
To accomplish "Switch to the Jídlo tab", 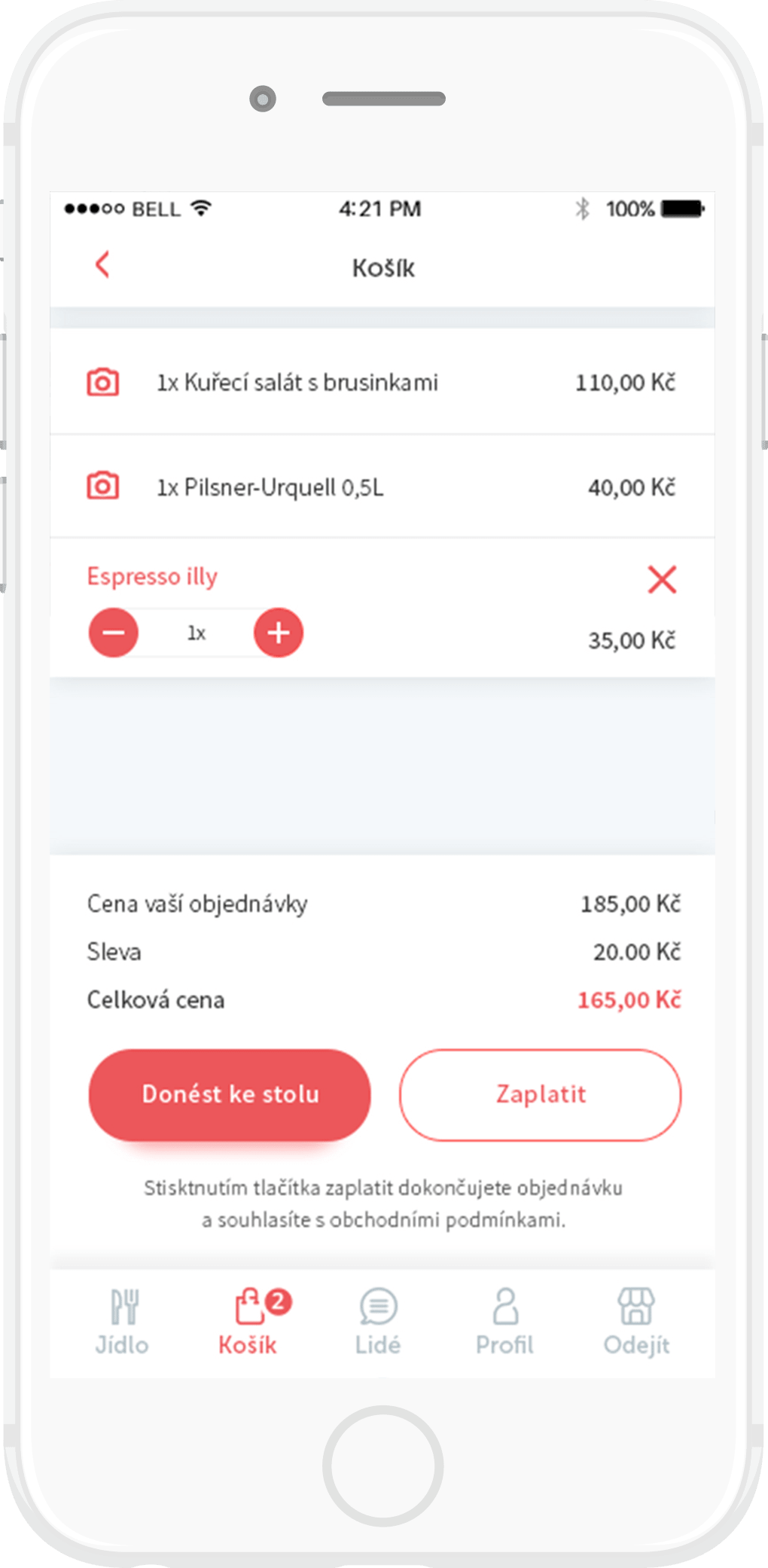I will (123, 1320).
